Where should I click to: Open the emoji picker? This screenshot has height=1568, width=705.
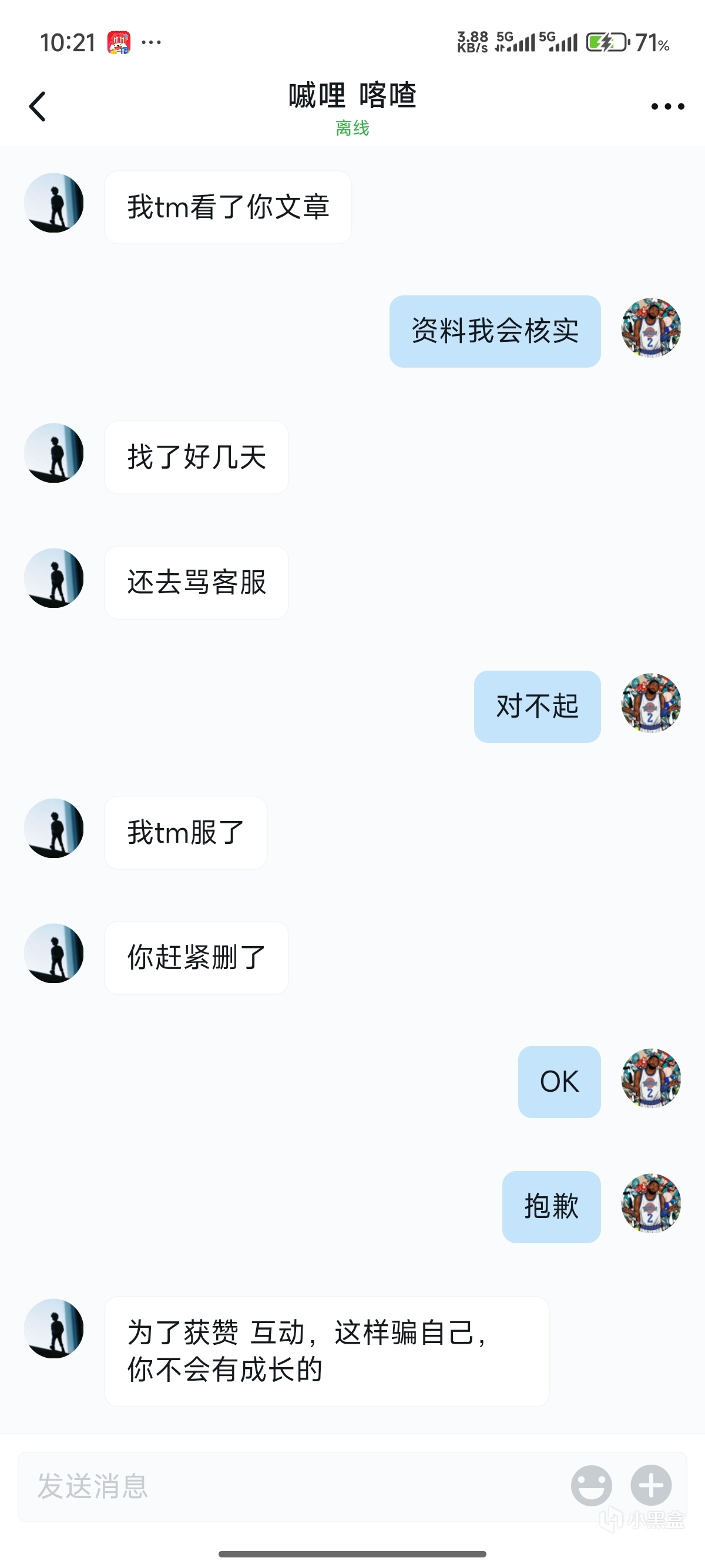[x=591, y=1485]
